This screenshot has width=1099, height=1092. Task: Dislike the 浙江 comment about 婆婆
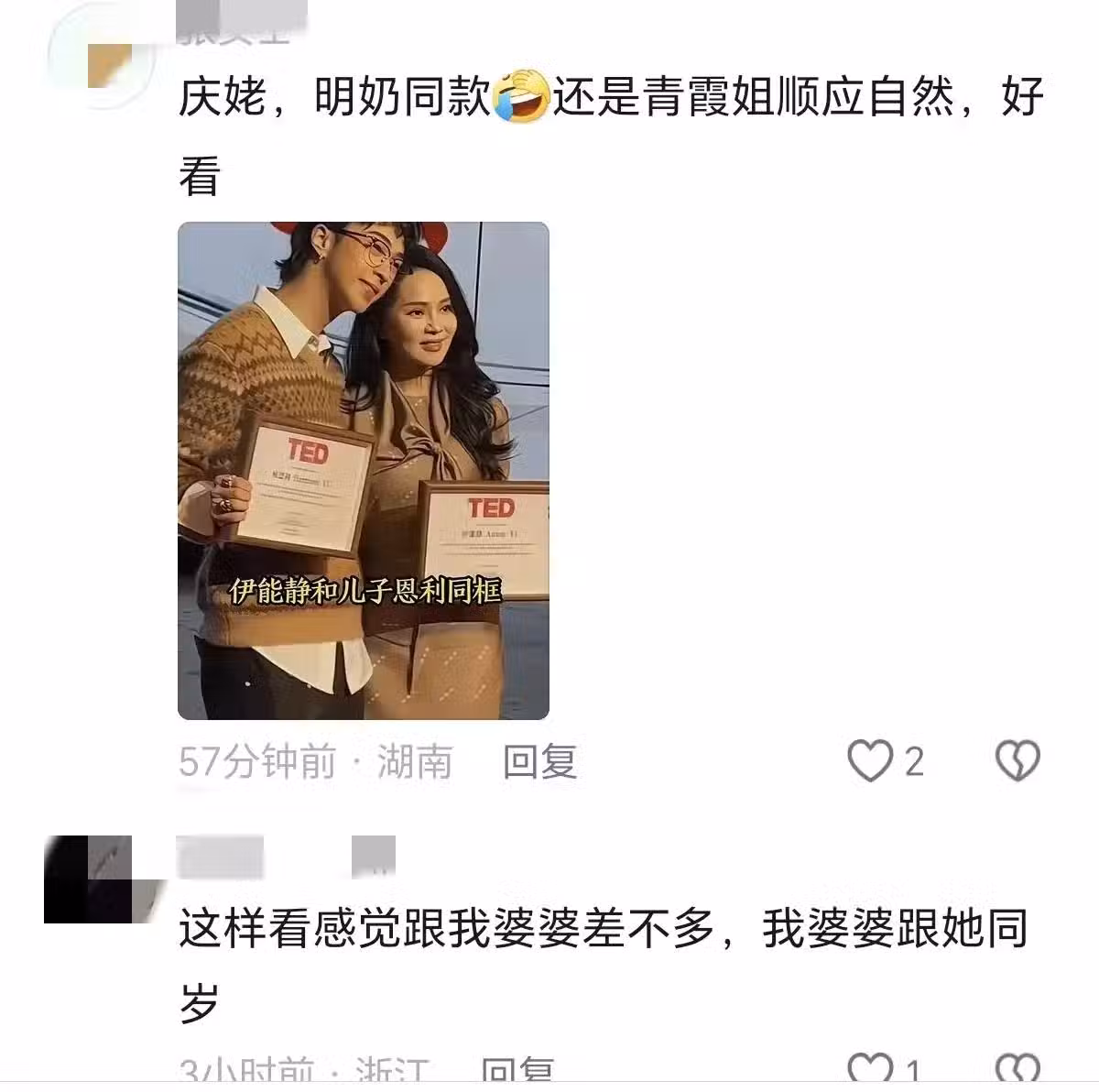click(x=1017, y=1072)
